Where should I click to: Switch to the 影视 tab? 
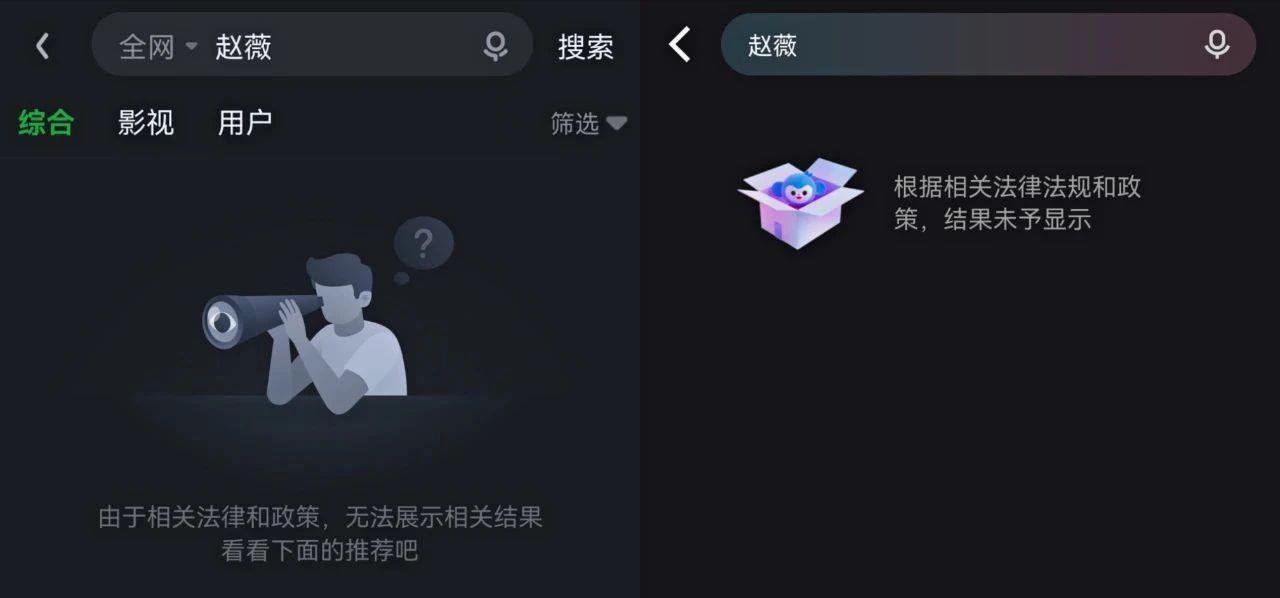pyautogui.click(x=146, y=123)
